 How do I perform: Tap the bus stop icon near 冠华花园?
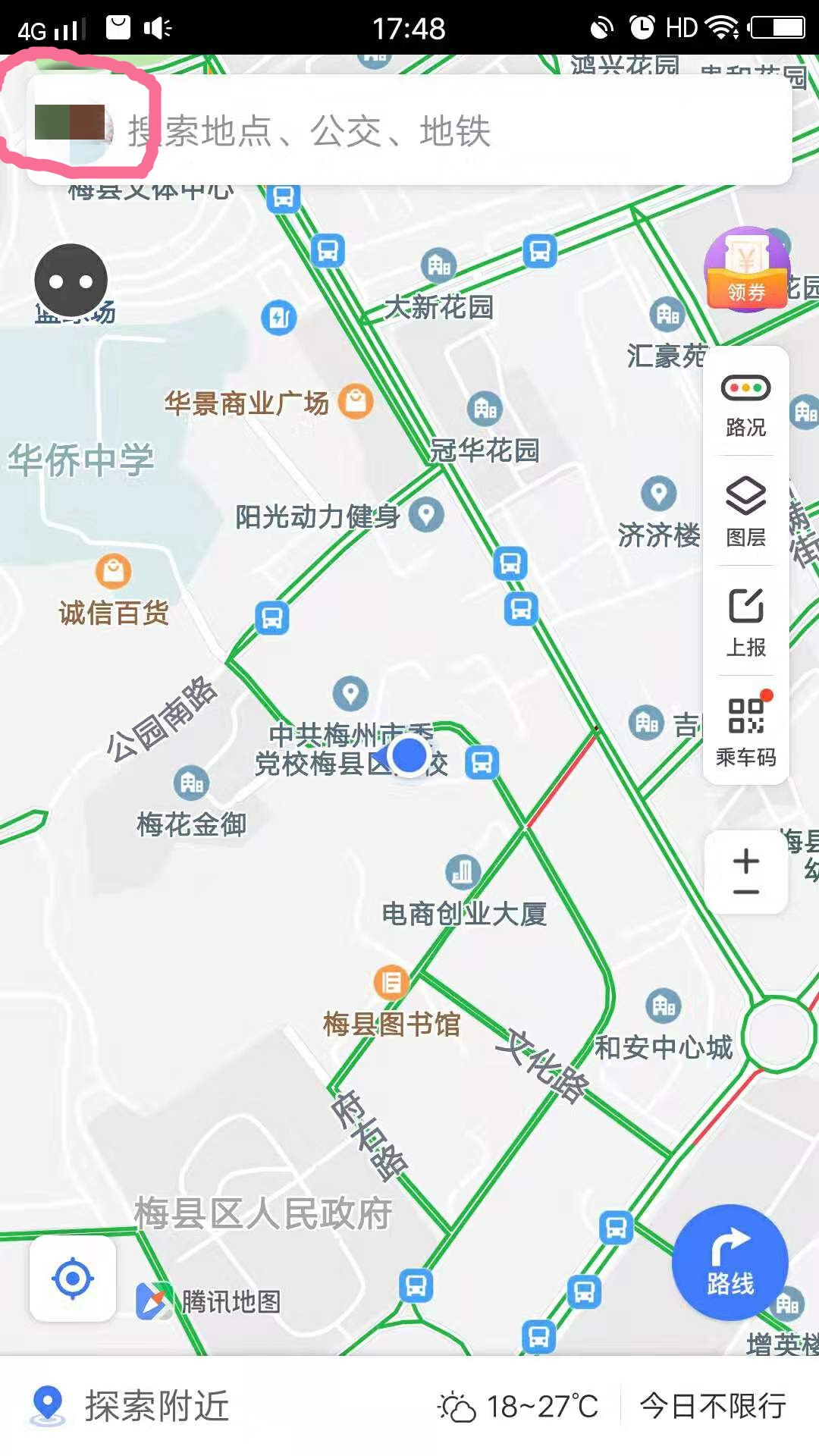tap(509, 564)
